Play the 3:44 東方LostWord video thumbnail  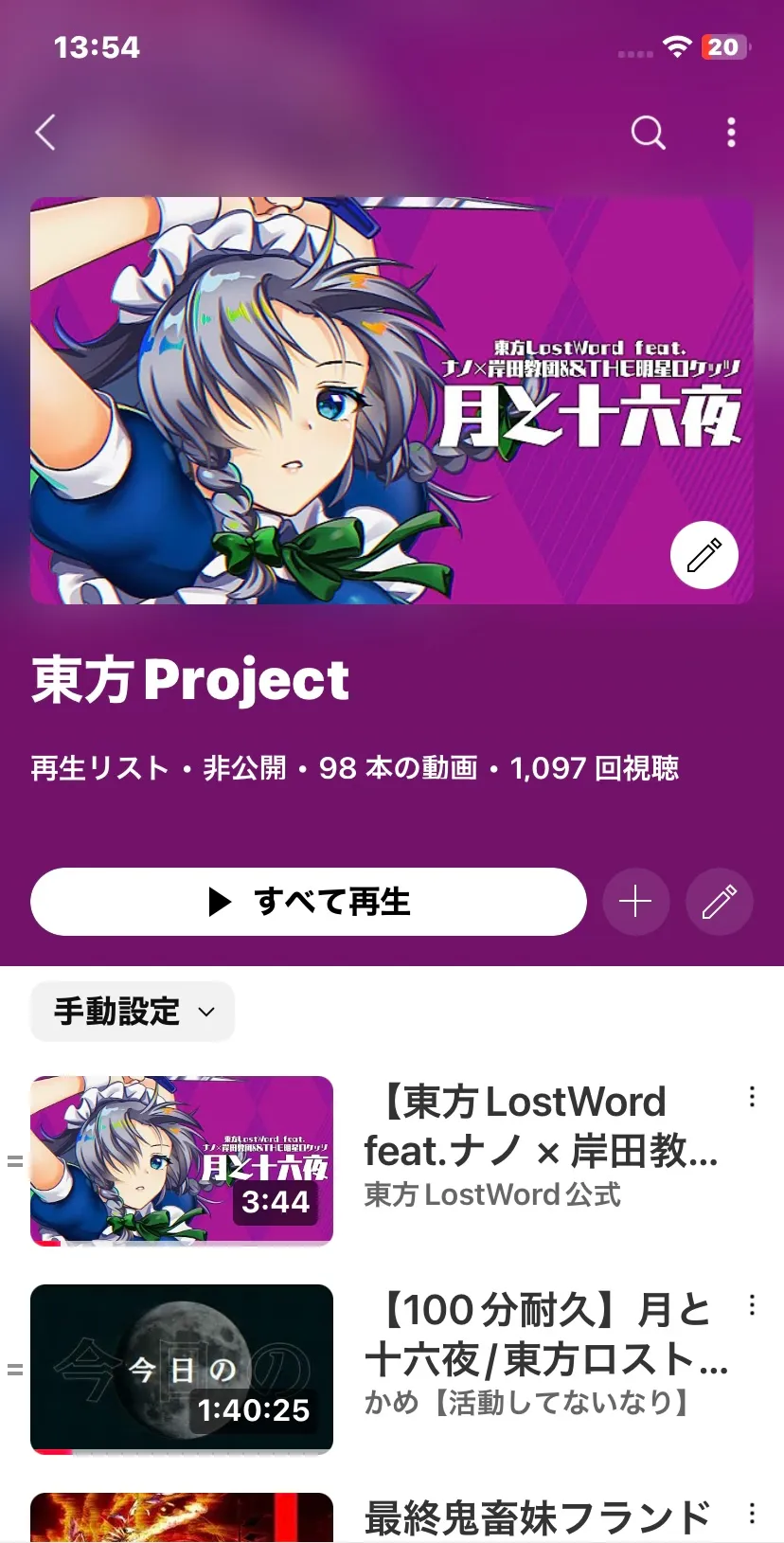pos(182,1160)
